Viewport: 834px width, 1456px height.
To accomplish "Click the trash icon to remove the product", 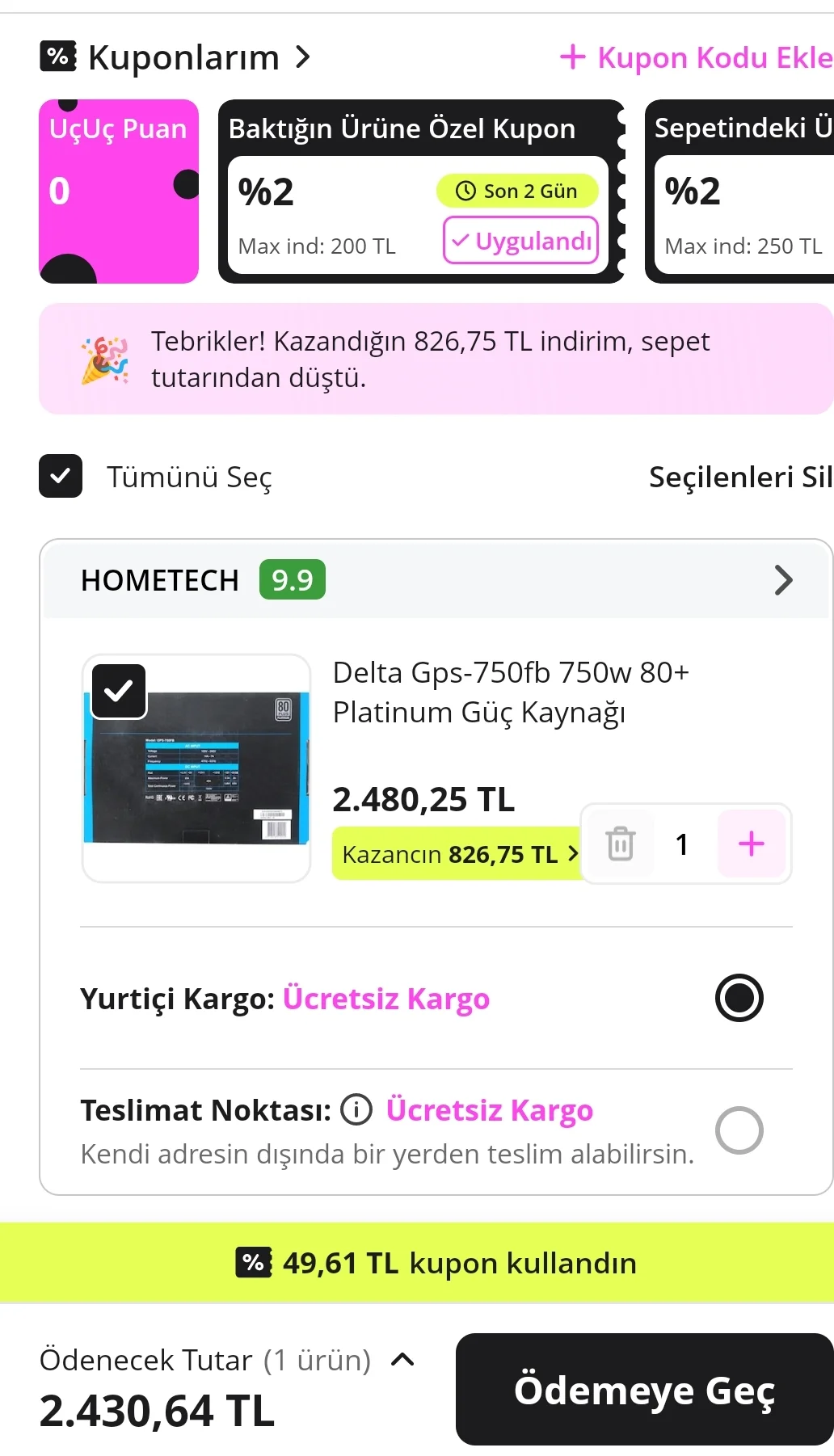I will [x=620, y=844].
